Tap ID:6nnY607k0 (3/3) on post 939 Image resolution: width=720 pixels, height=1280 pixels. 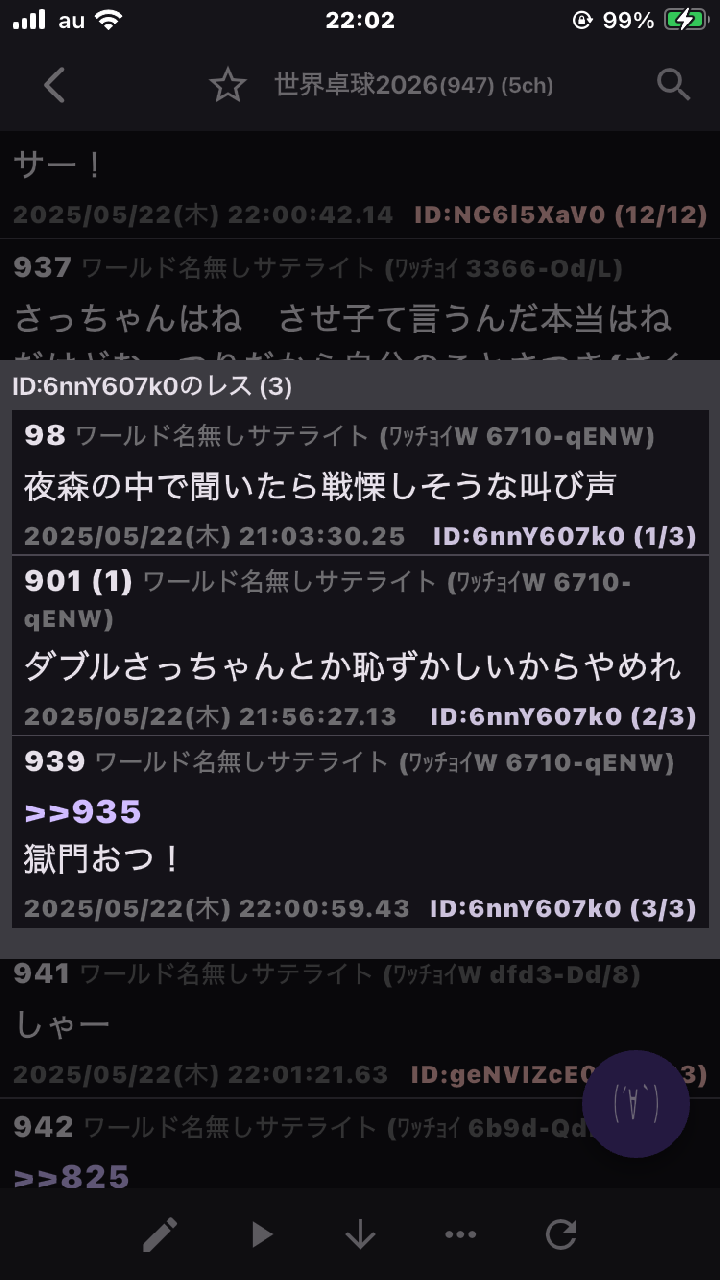click(x=563, y=909)
